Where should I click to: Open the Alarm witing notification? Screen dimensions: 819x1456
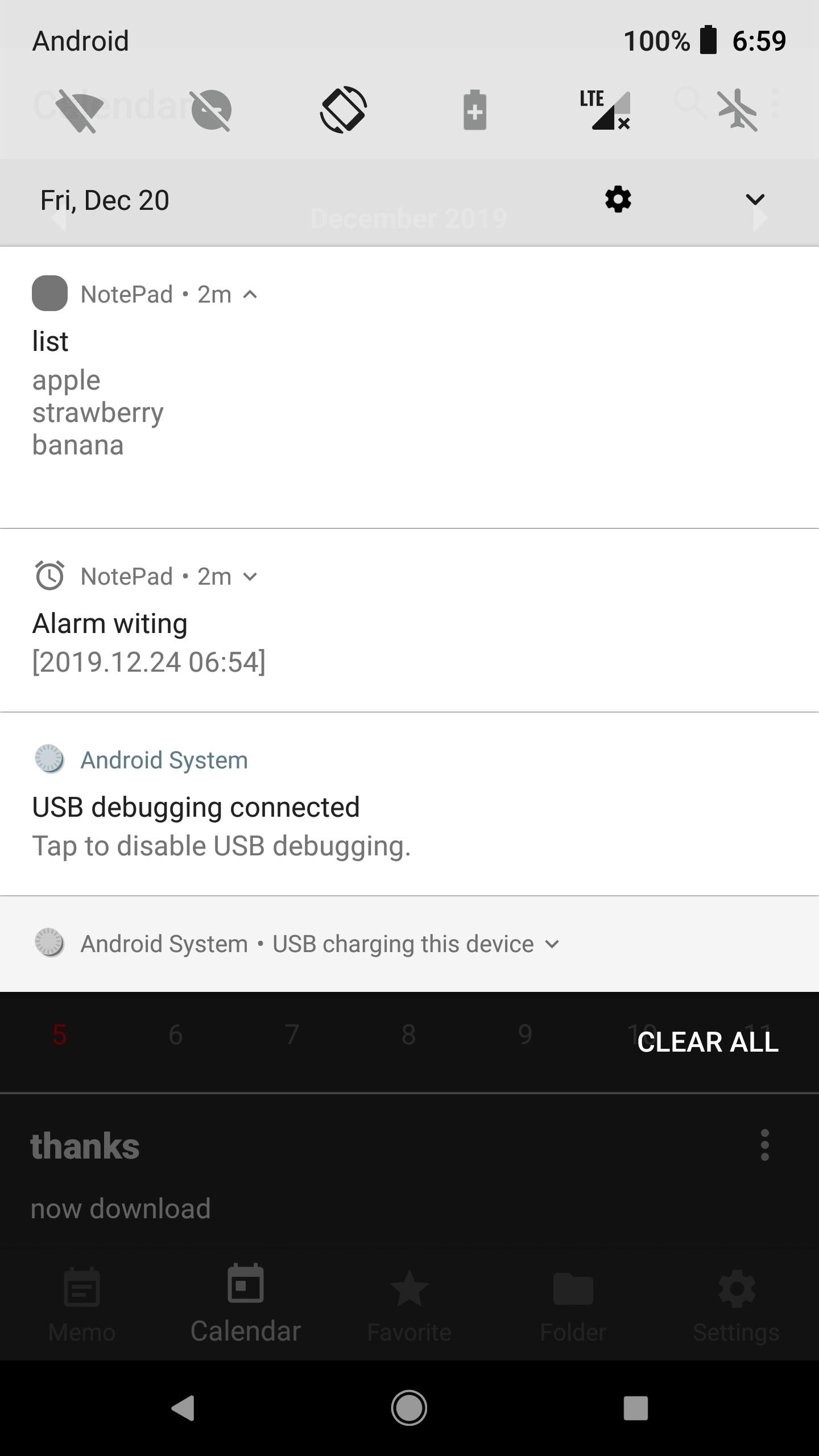409,621
